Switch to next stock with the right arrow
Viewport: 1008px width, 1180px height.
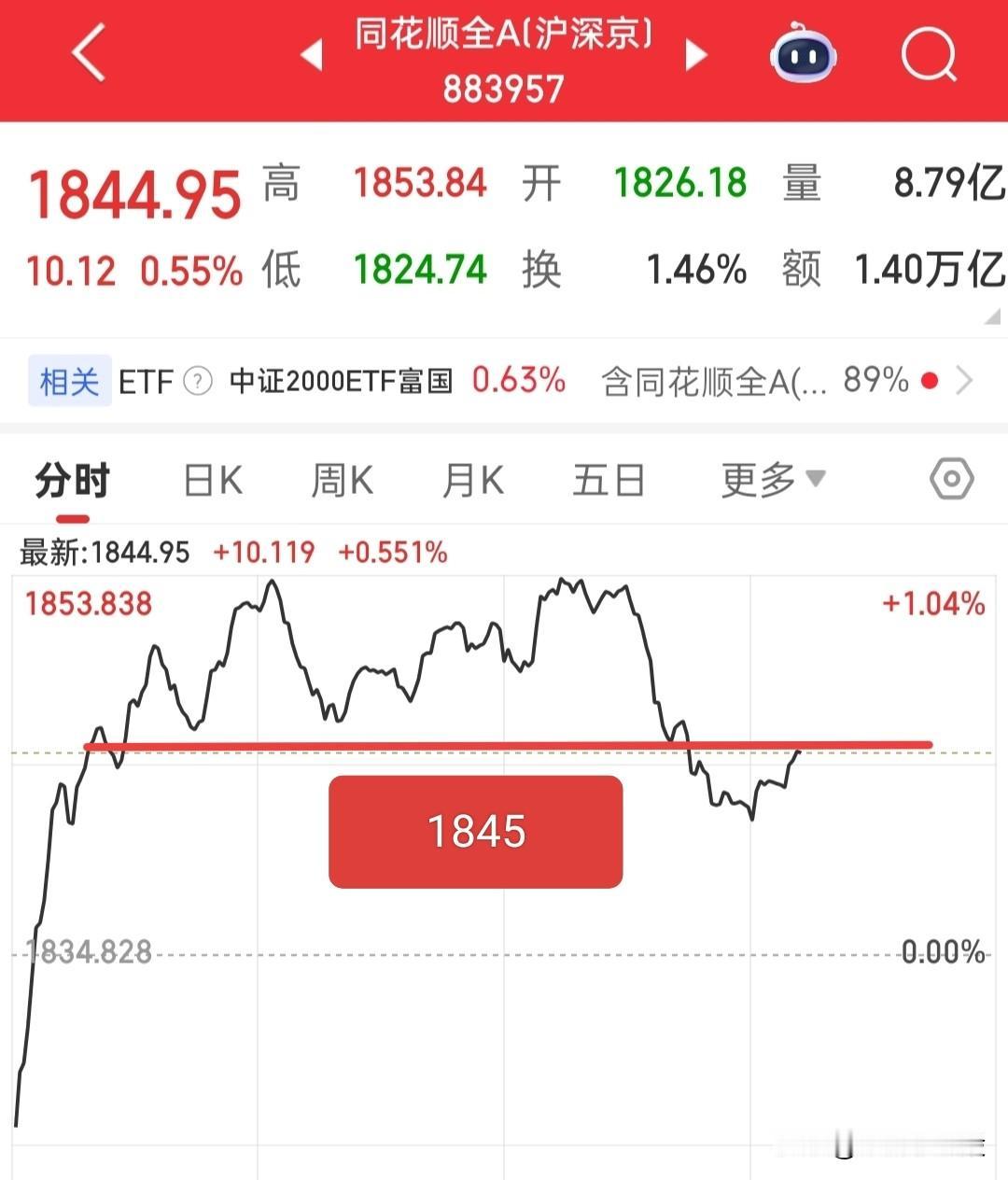(x=696, y=55)
